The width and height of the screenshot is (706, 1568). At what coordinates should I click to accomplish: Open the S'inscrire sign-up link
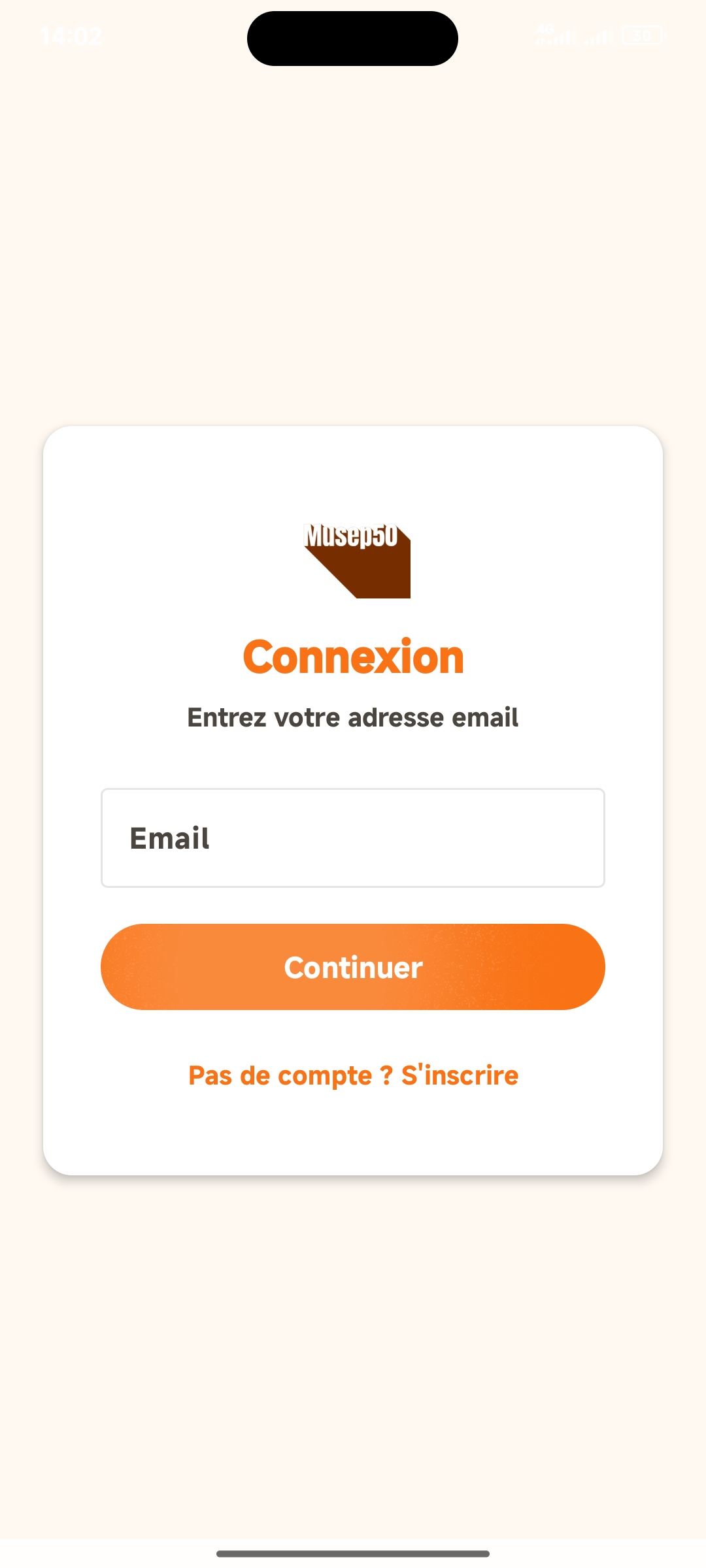460,1075
